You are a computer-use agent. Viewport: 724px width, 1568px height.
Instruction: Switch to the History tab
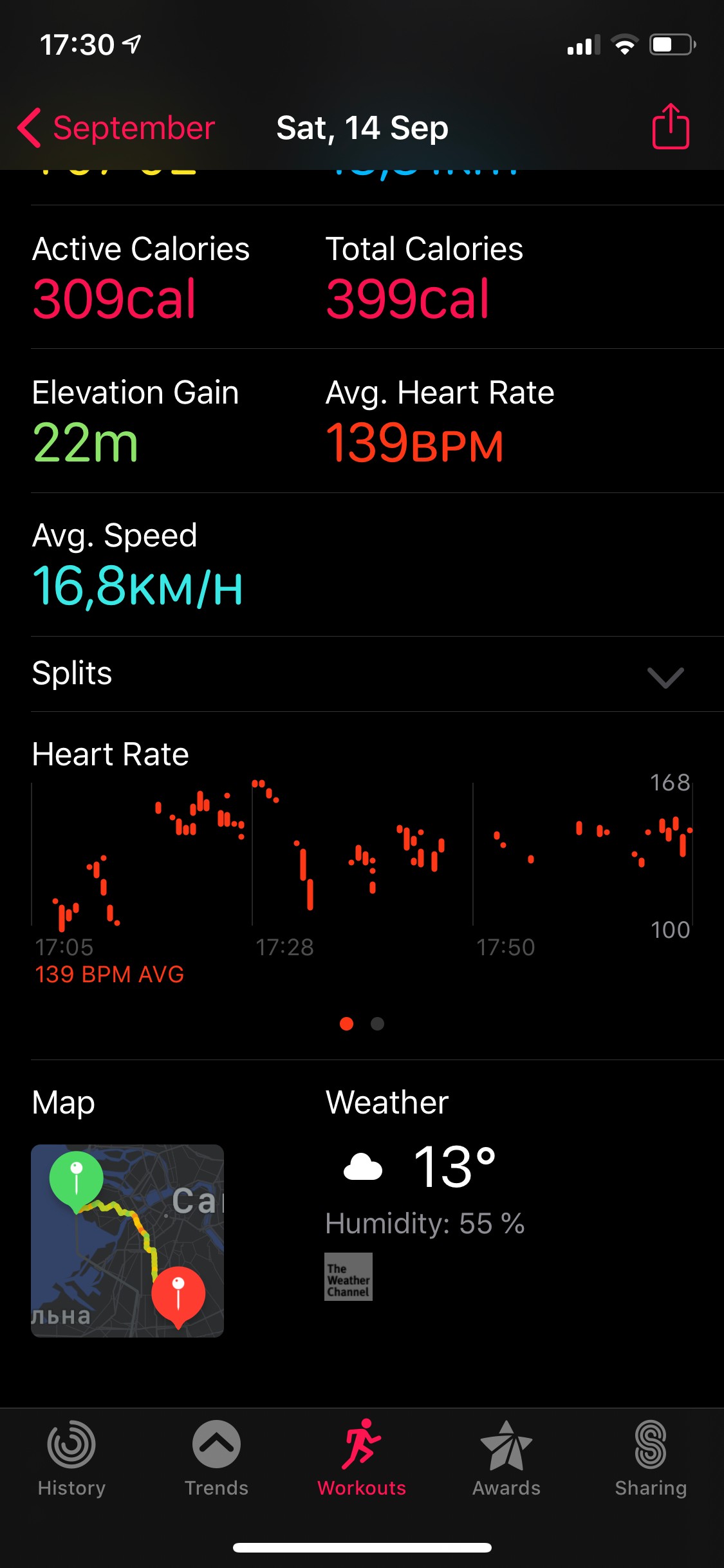(71, 1459)
